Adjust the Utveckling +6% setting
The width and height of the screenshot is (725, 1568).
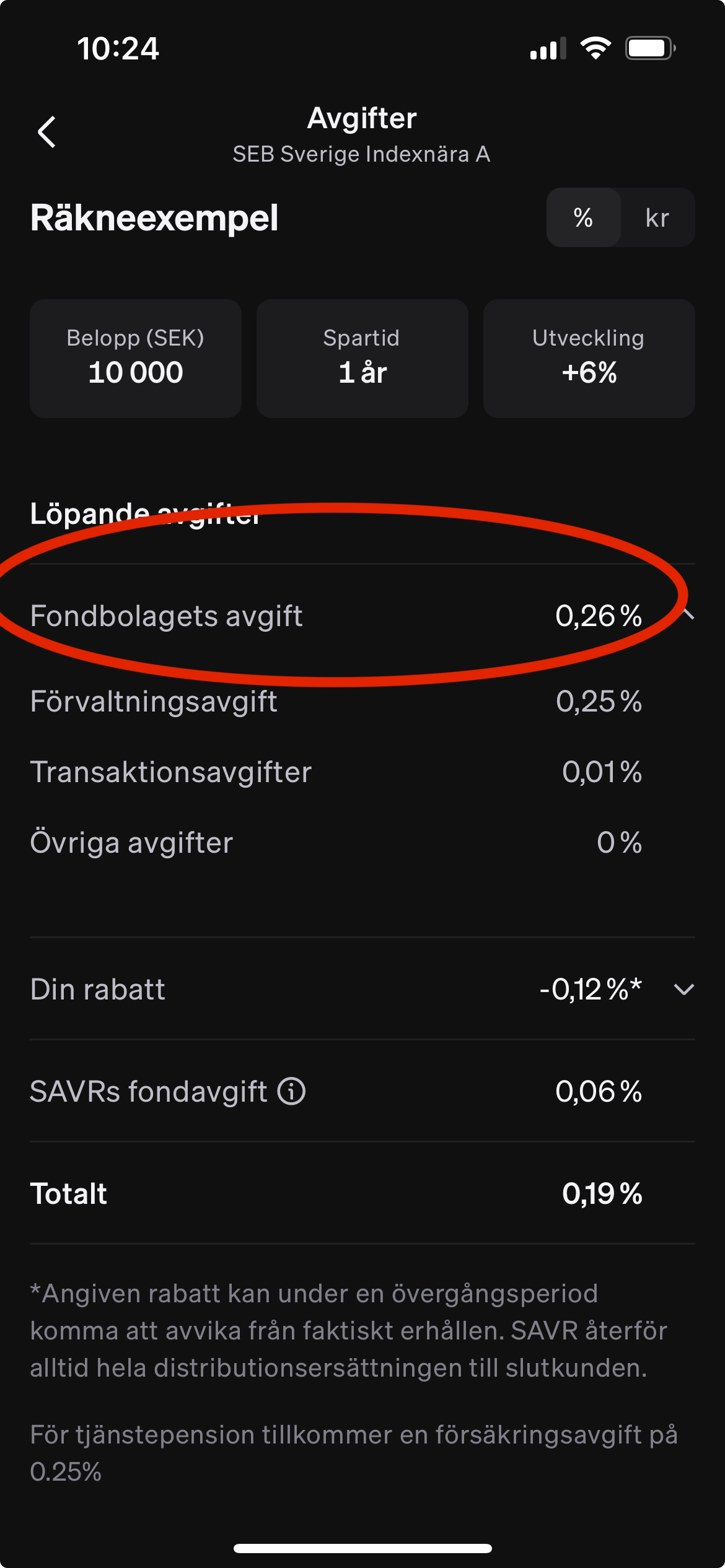tap(589, 358)
